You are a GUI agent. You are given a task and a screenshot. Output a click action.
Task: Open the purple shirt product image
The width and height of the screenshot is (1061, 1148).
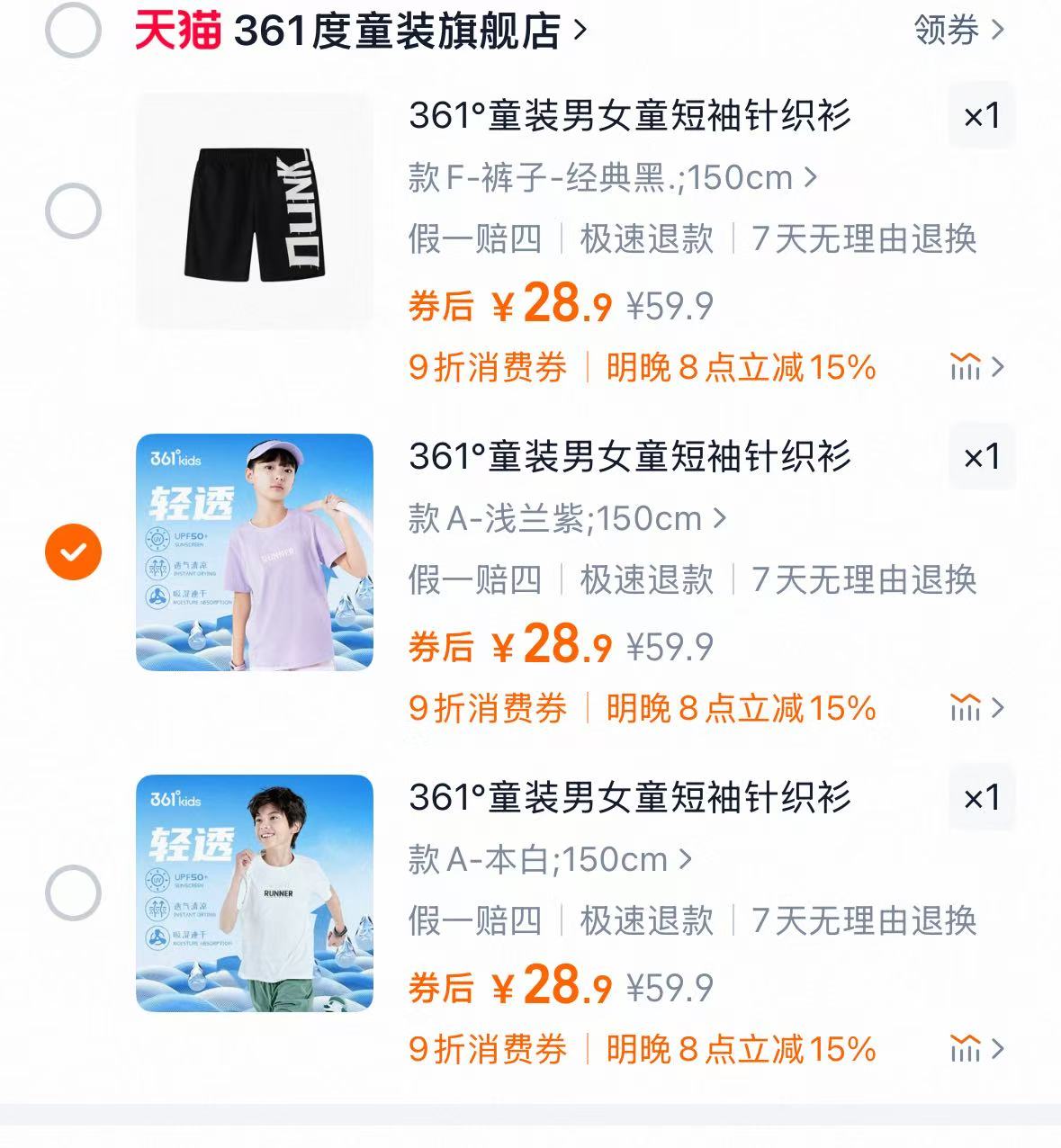pyautogui.click(x=254, y=552)
